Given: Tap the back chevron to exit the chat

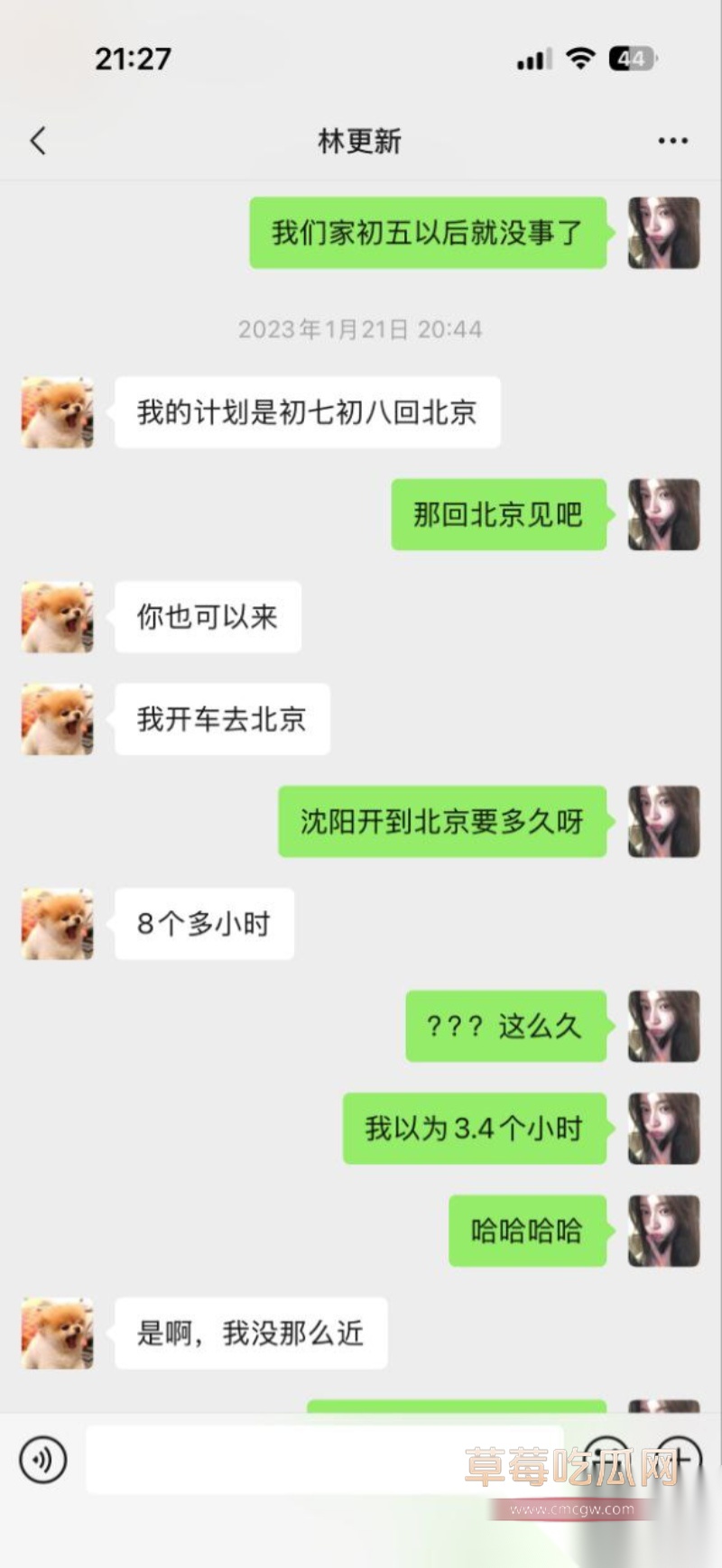Looking at the screenshot, I should [x=36, y=141].
